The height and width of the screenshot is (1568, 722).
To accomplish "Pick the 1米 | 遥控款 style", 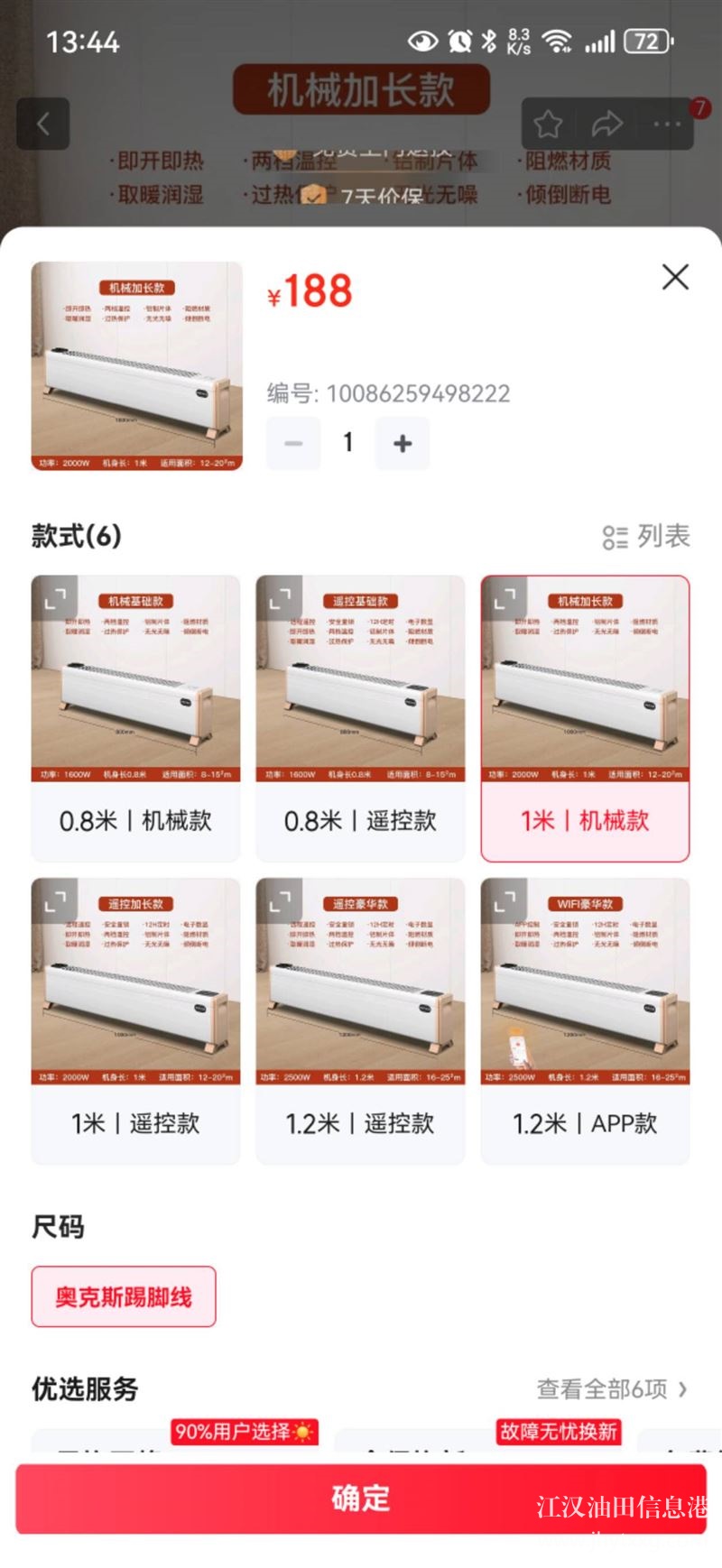I will pyautogui.click(x=136, y=1021).
